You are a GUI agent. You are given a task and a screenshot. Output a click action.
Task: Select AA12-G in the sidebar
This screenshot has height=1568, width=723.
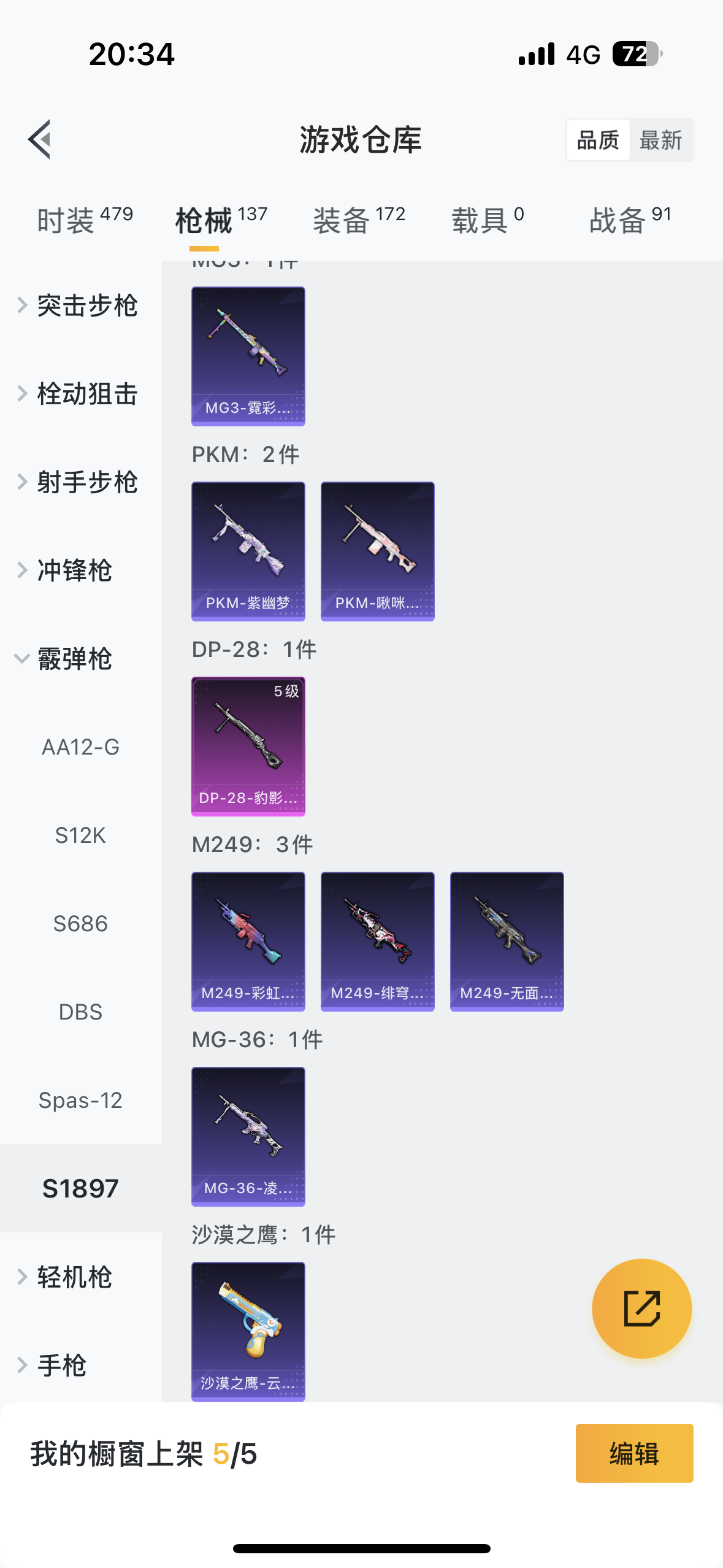click(x=80, y=747)
